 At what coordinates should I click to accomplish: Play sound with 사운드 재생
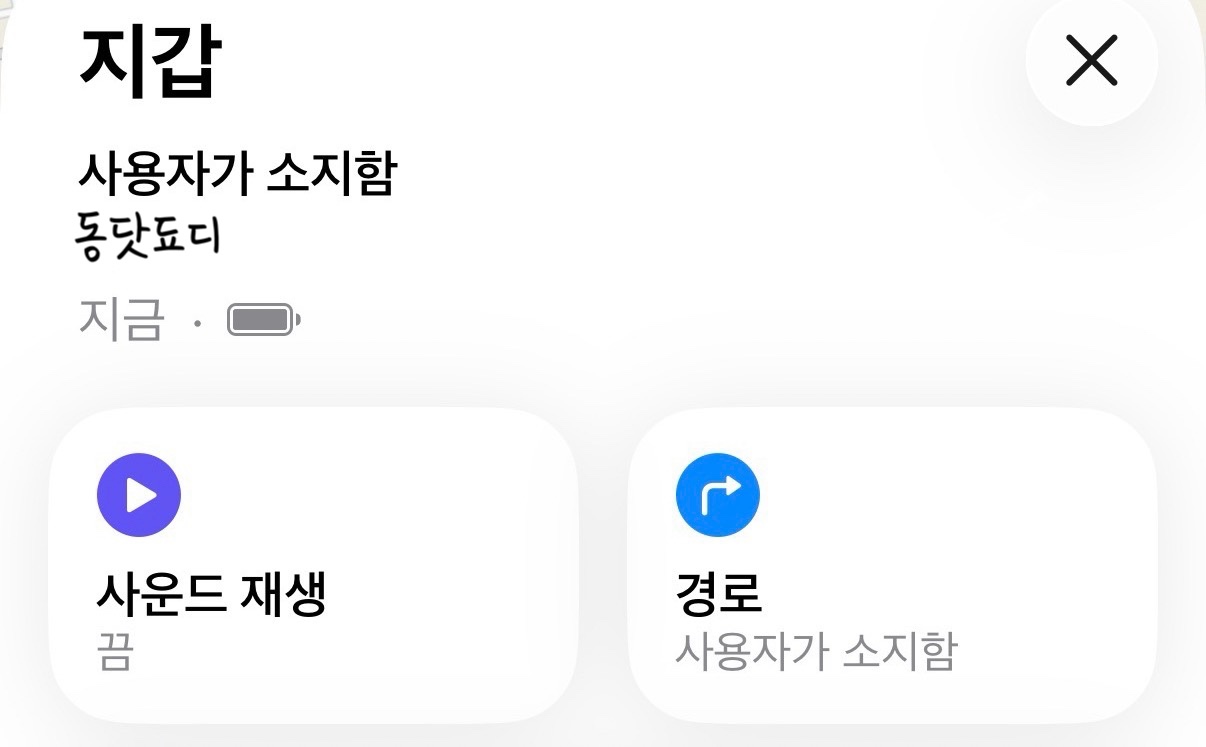coord(313,565)
